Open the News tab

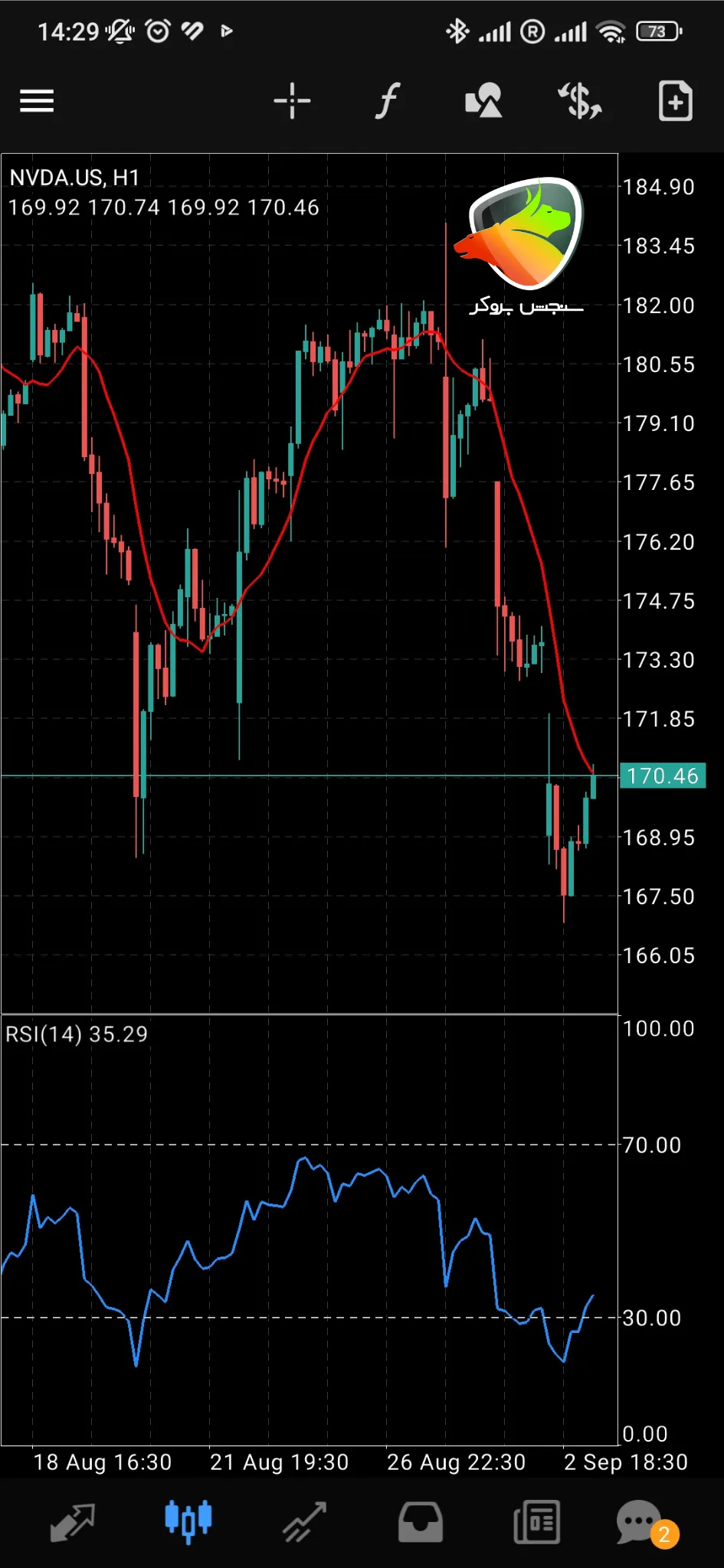coord(536,1522)
